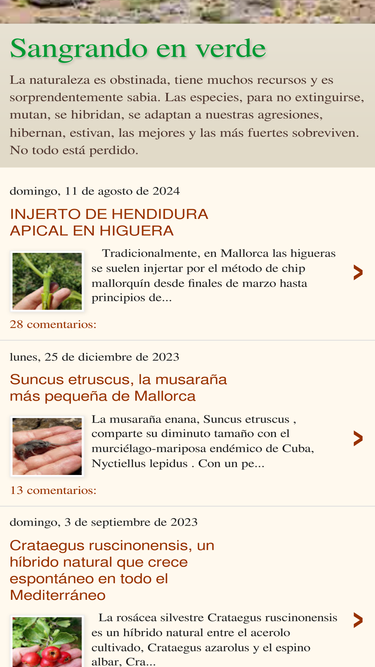The image size is (375, 667).
Task: Tap the shrew in hand thumbnail
Action: 47,447
